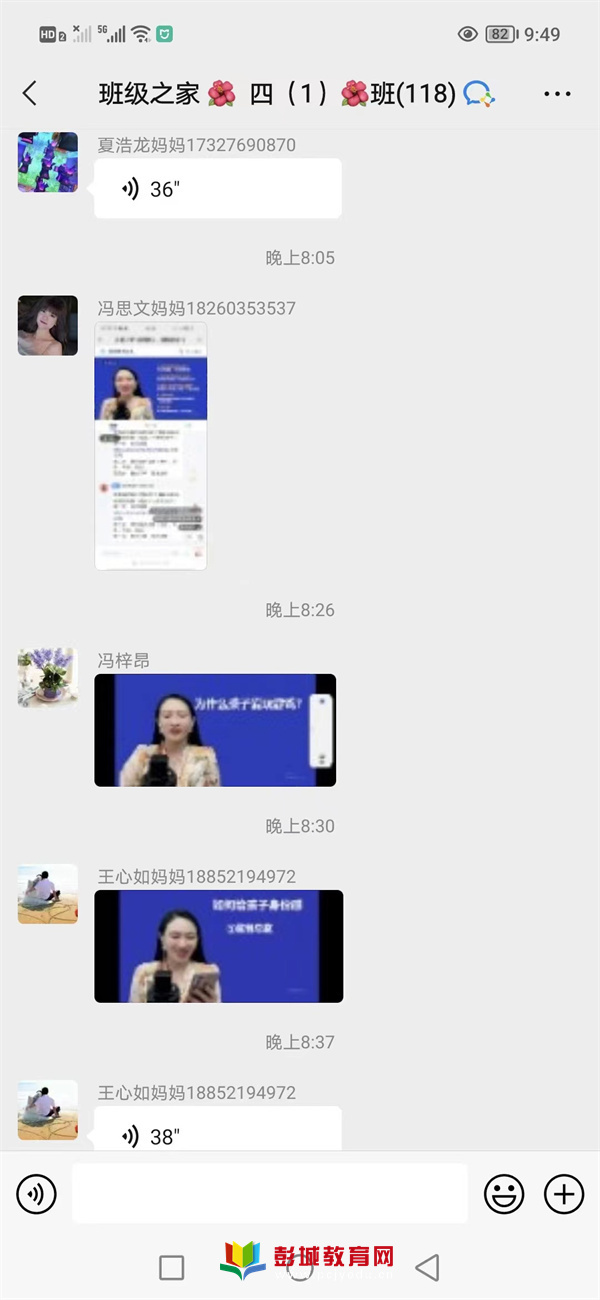Open the screenshot sent by 冯思文妈妈

point(151,446)
